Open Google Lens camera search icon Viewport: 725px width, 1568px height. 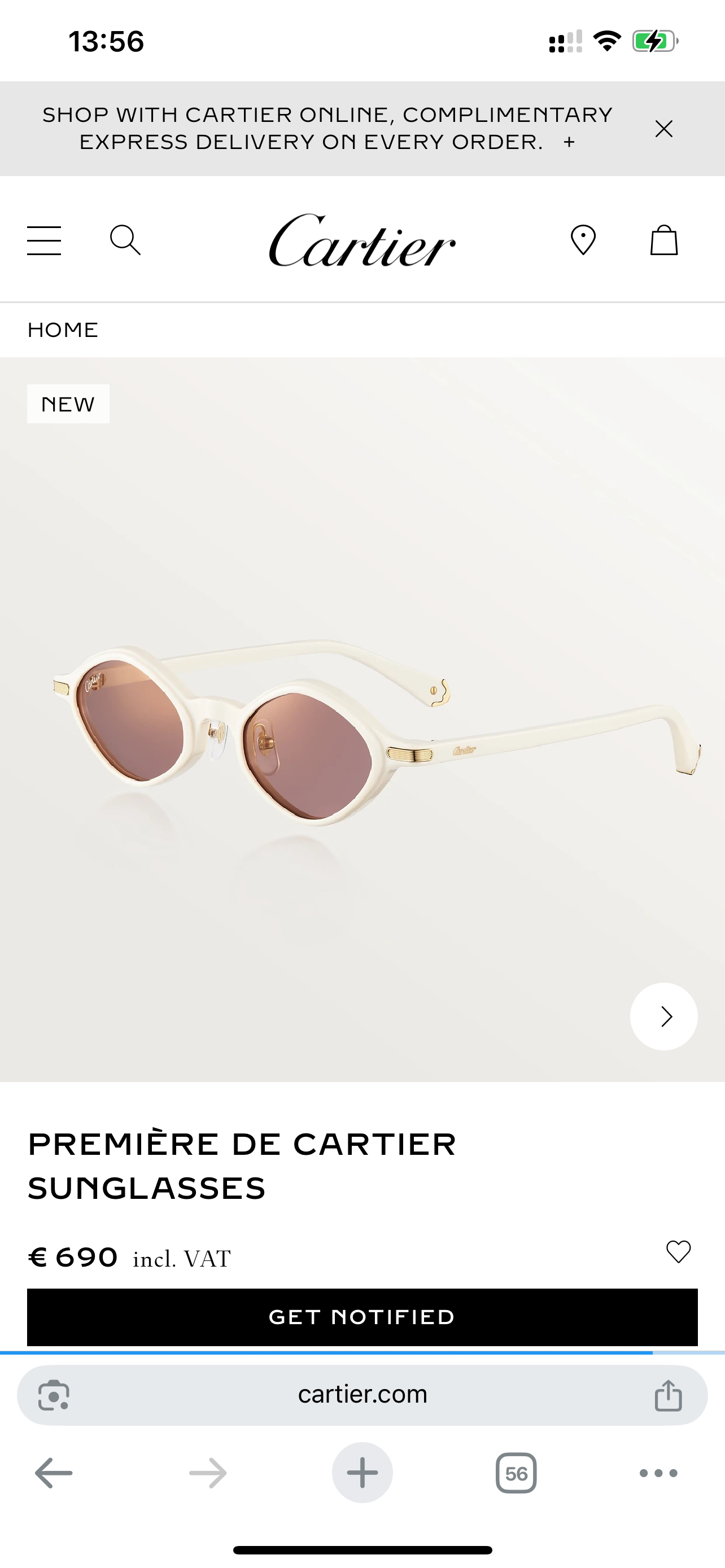point(54,1395)
